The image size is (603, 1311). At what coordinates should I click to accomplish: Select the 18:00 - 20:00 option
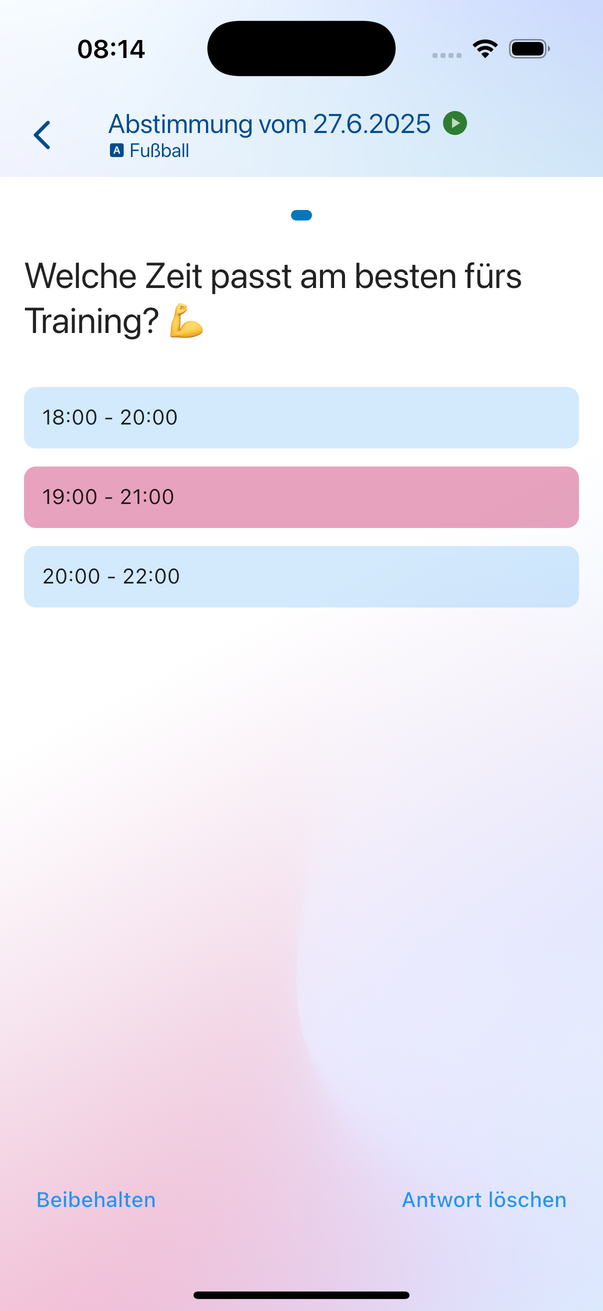(x=301, y=417)
